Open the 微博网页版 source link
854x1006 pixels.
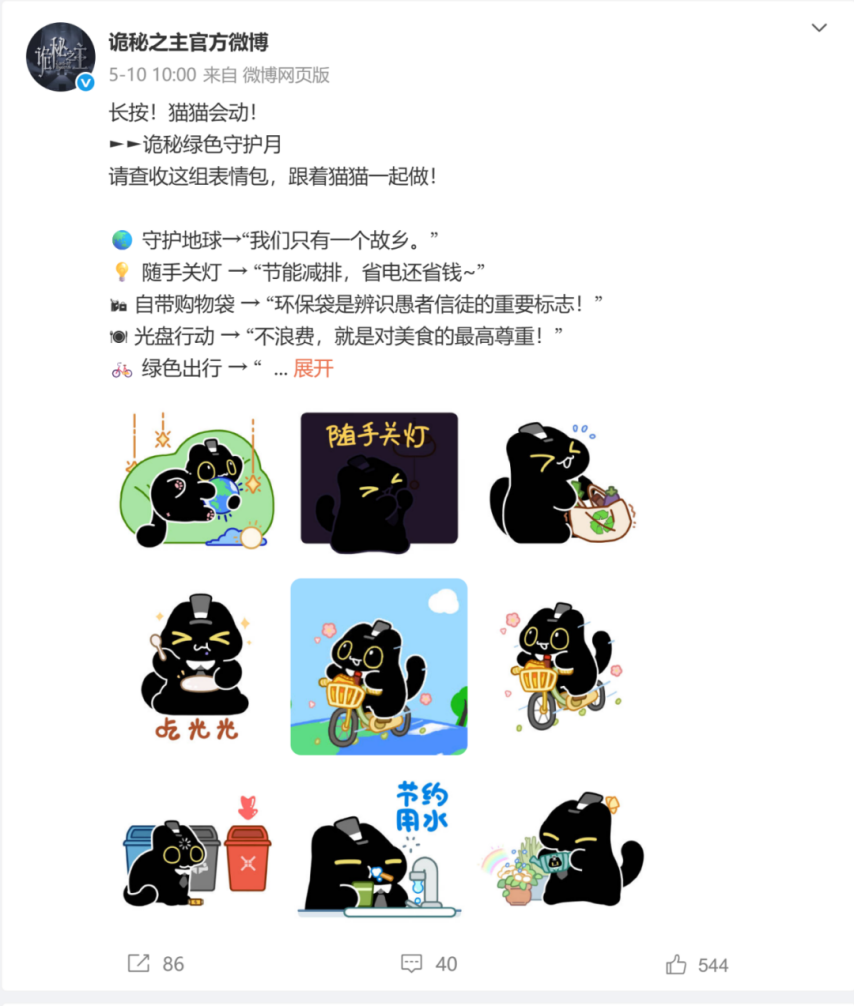(285, 75)
